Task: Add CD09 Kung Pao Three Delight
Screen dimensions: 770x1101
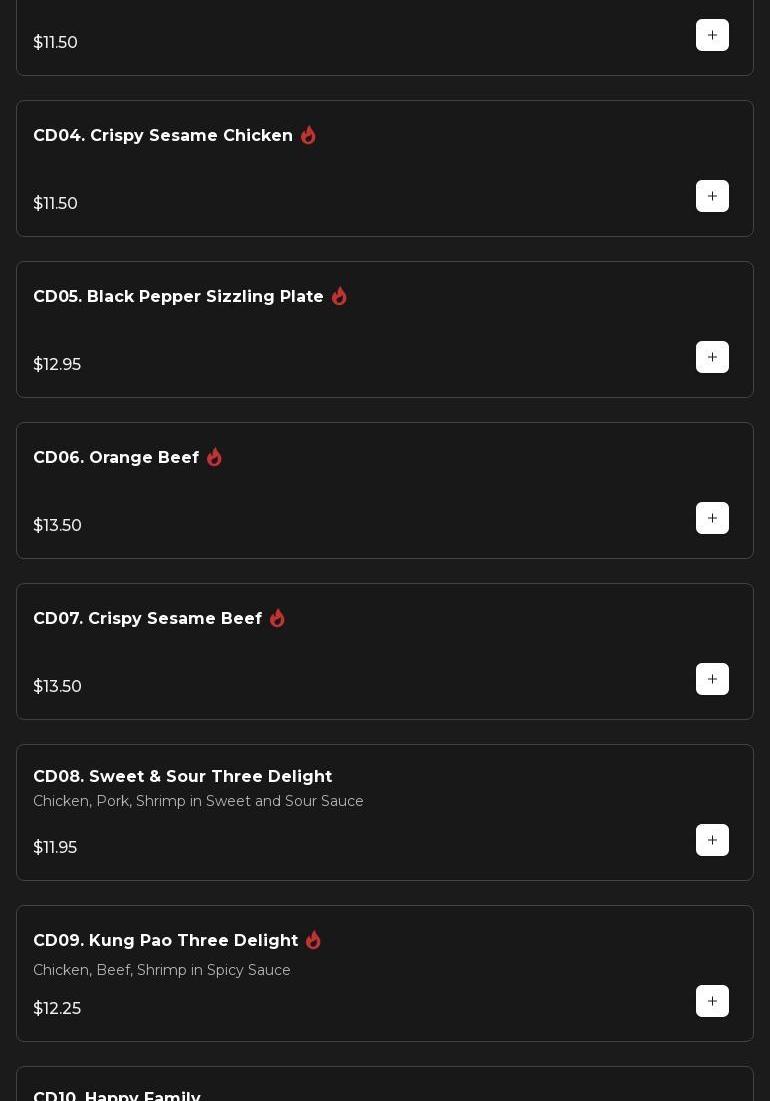Action: pyautogui.click(x=712, y=1001)
